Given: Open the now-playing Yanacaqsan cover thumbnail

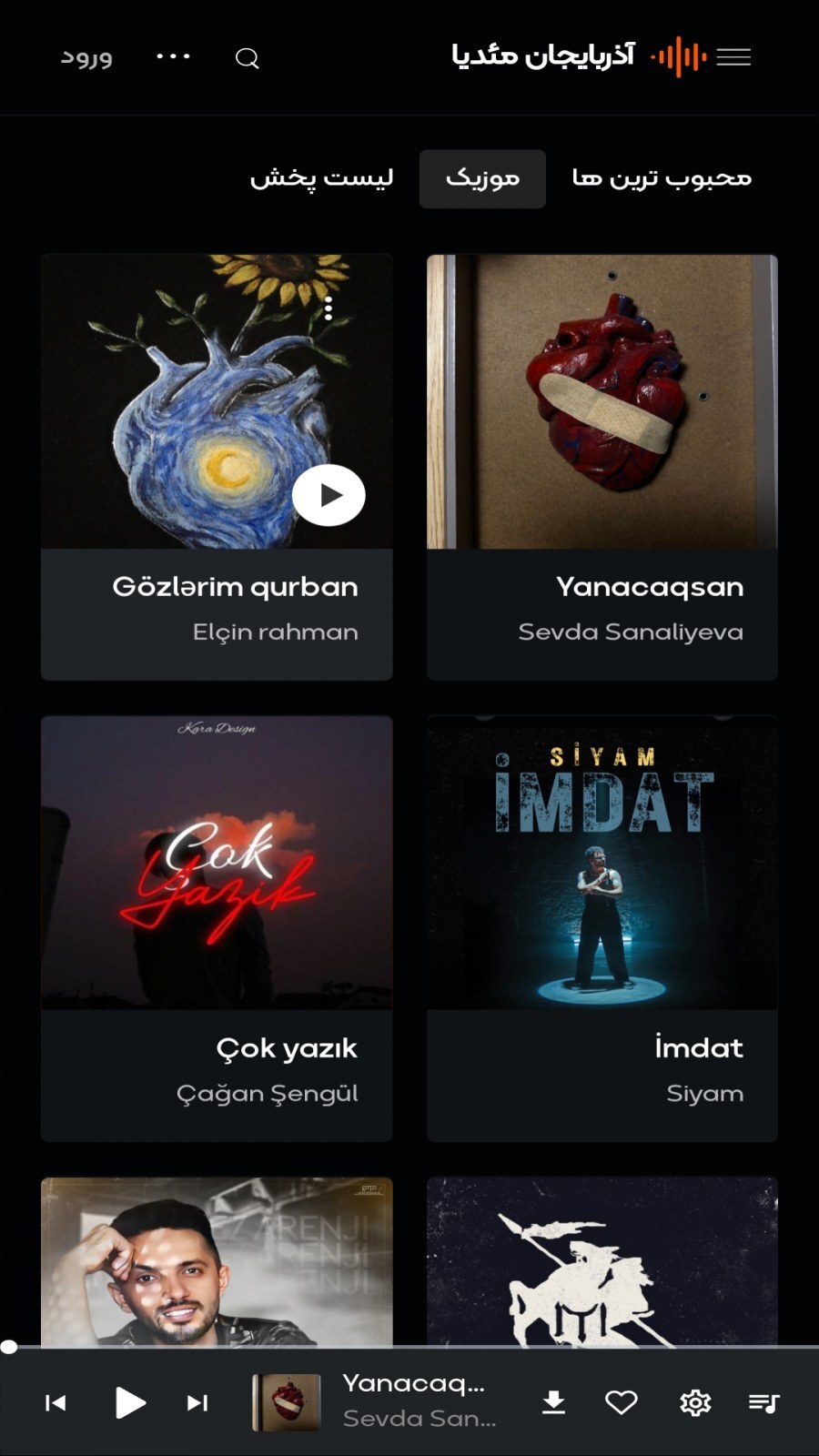Looking at the screenshot, I should (x=287, y=1402).
